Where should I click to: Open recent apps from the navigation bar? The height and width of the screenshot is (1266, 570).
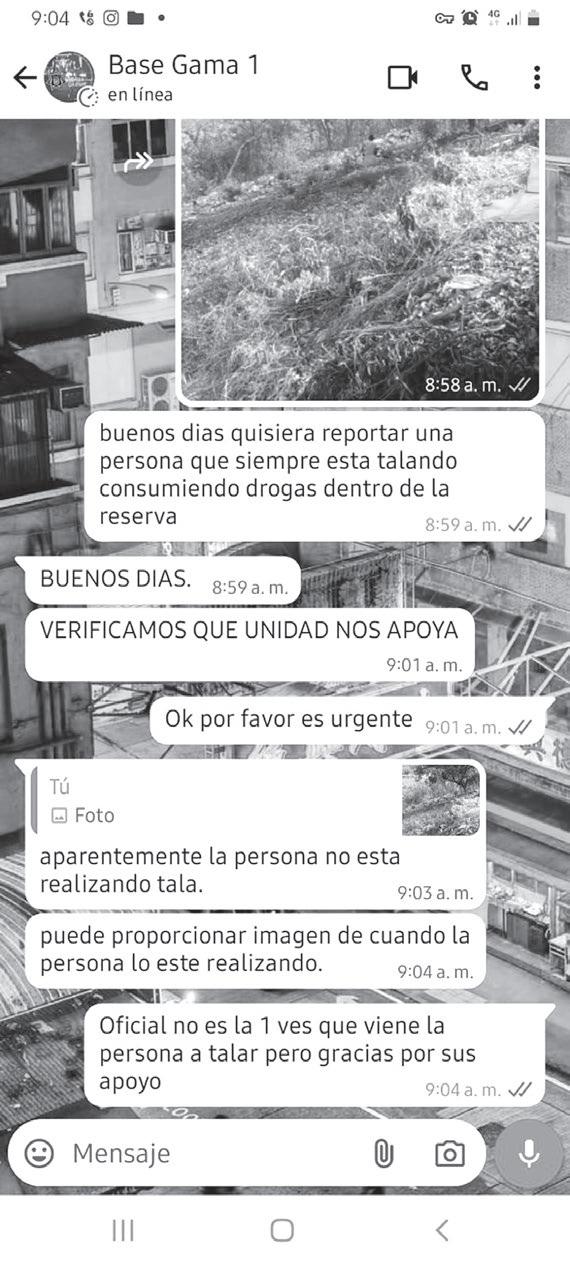pos(123,1230)
